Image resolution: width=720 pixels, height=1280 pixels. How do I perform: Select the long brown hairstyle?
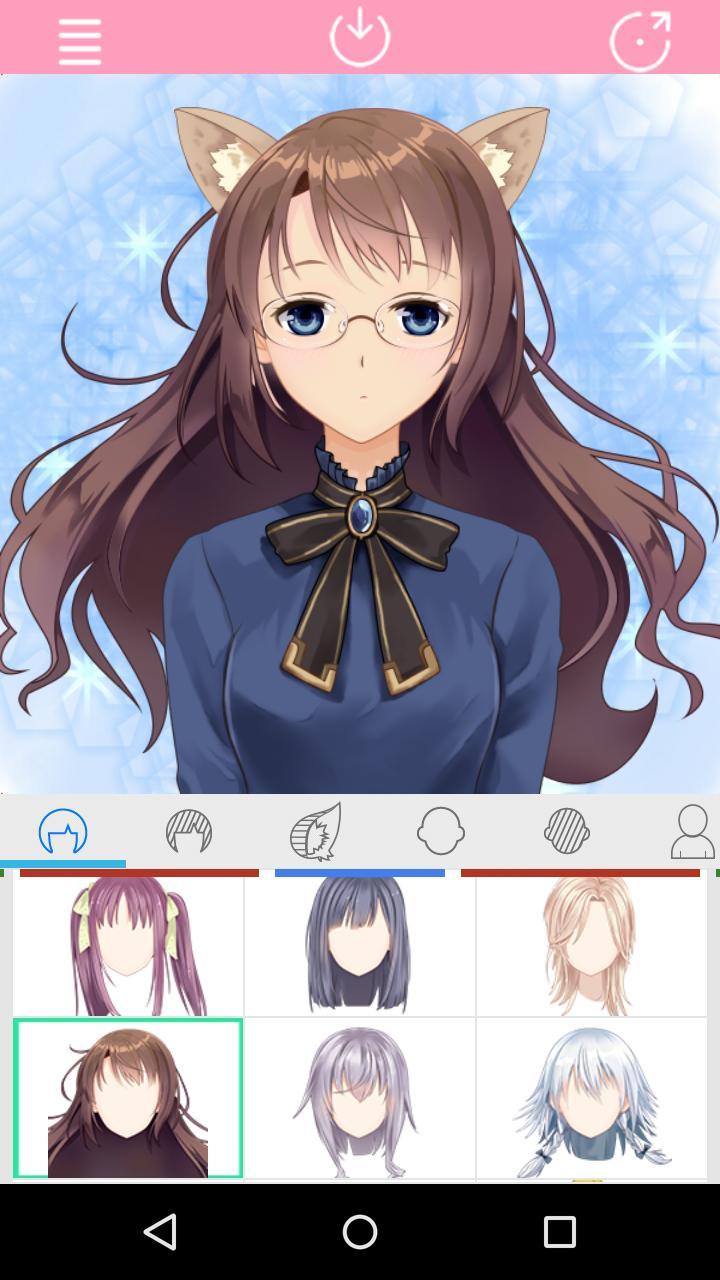tap(128, 1098)
